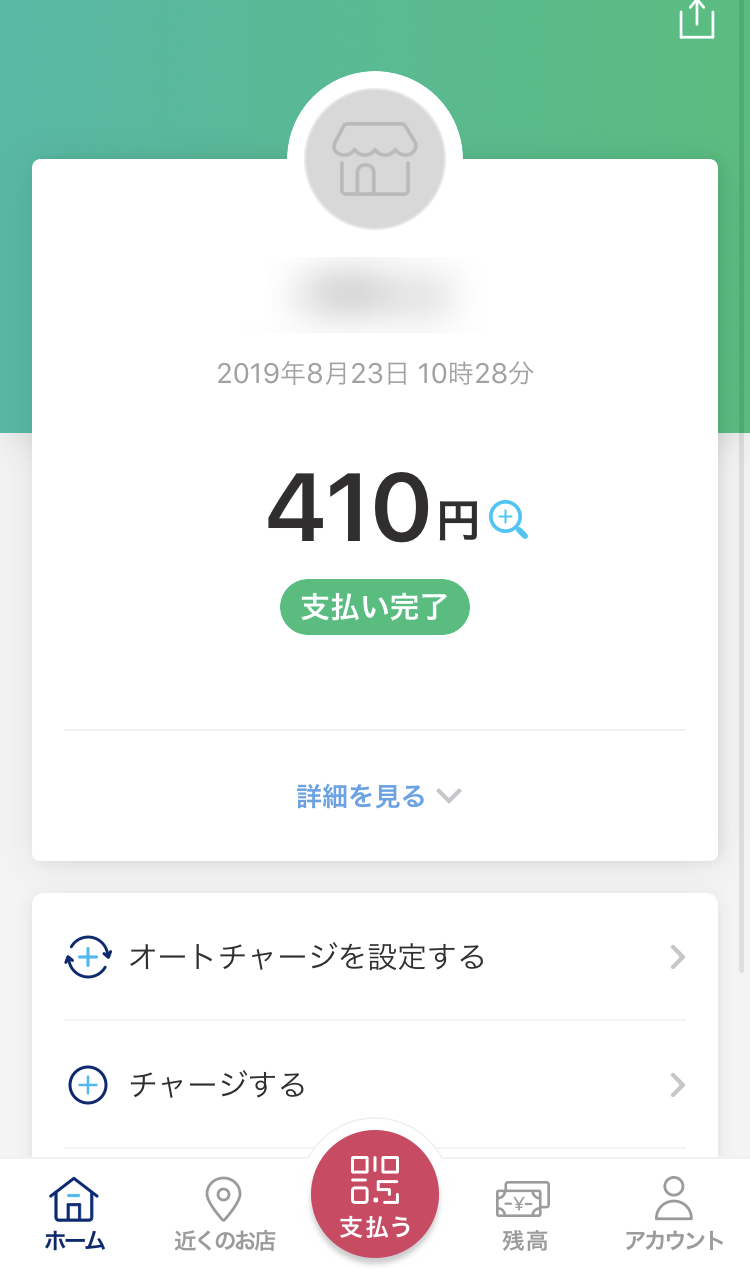Screen dimensions: 750x1269
Task: Tap the share icon at top right
Action: coord(696,22)
